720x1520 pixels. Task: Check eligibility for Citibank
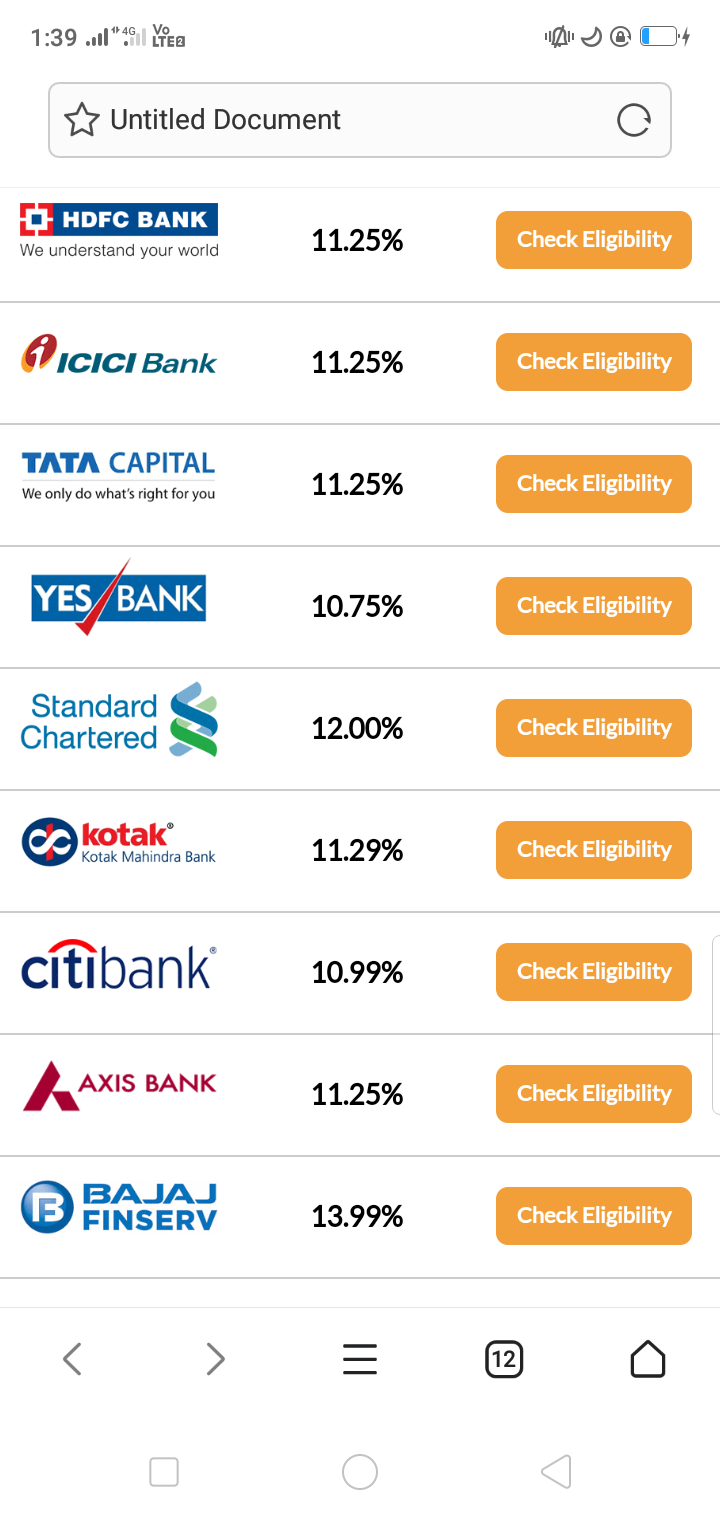(x=594, y=972)
